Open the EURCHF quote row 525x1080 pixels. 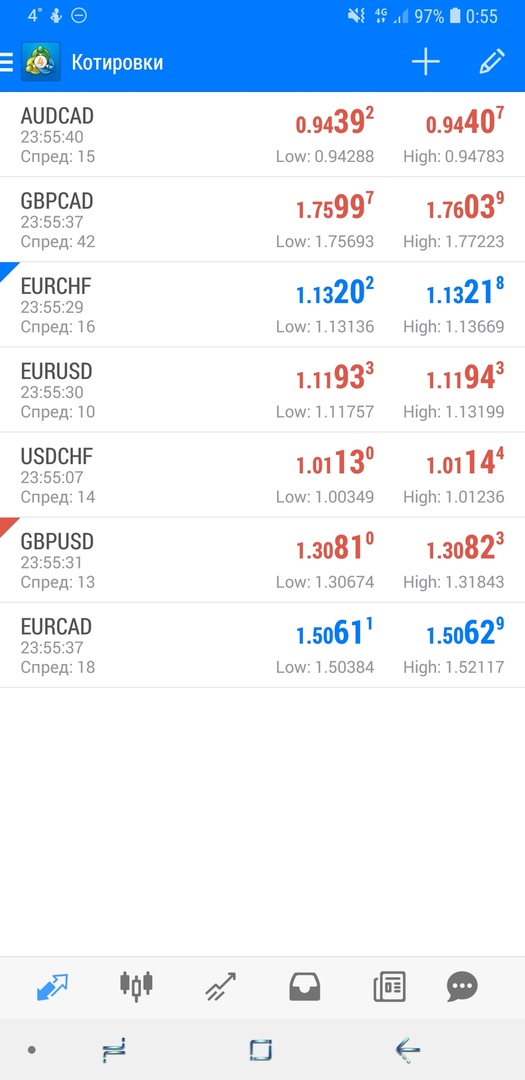click(262, 305)
